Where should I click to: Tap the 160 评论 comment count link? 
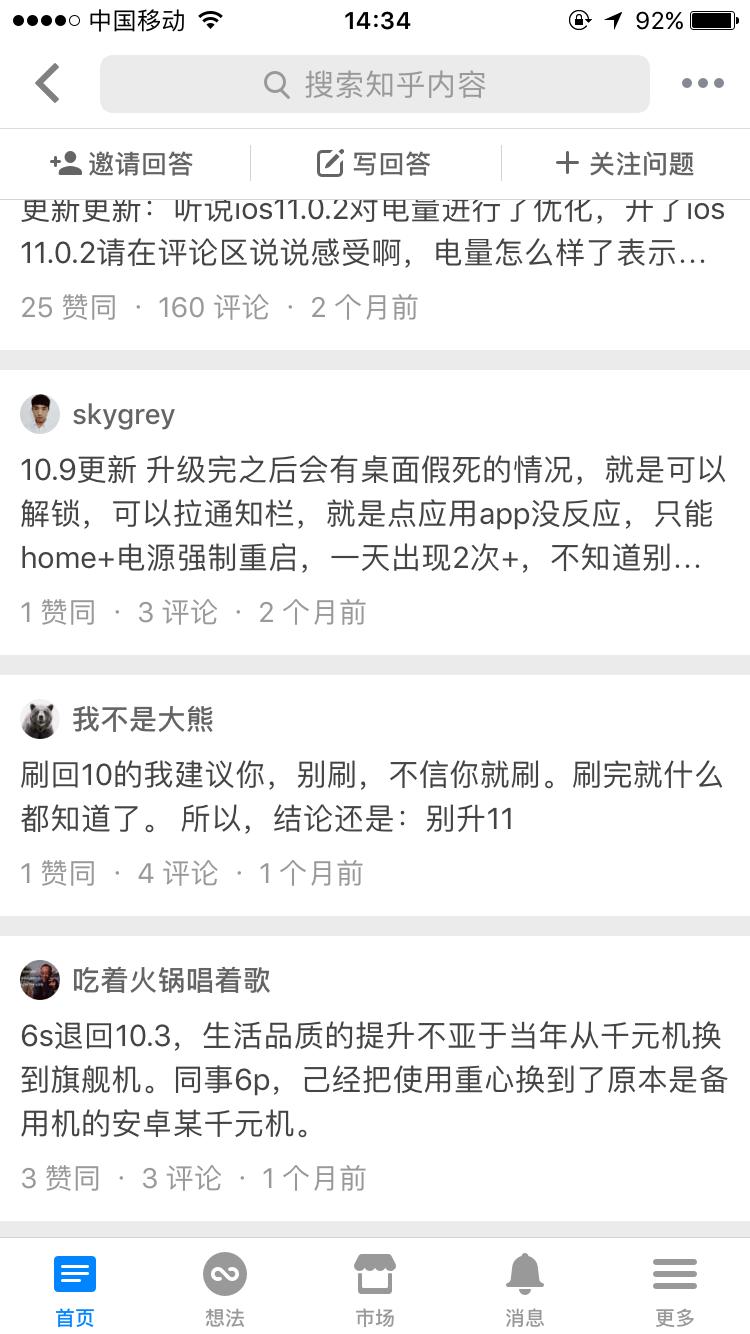[207, 307]
